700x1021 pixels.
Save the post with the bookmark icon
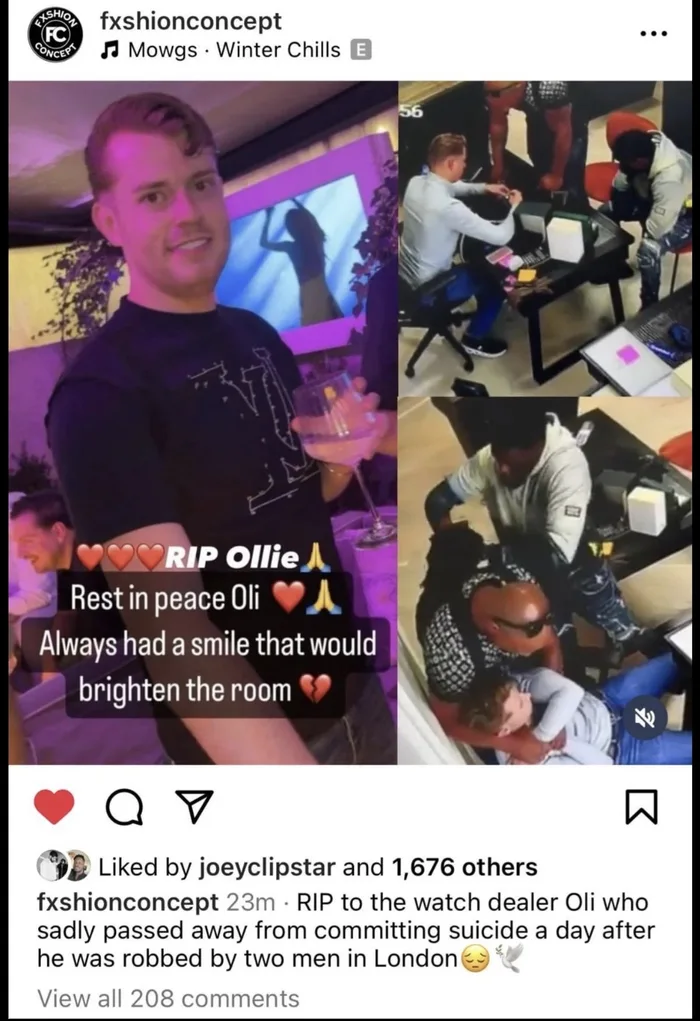[641, 806]
